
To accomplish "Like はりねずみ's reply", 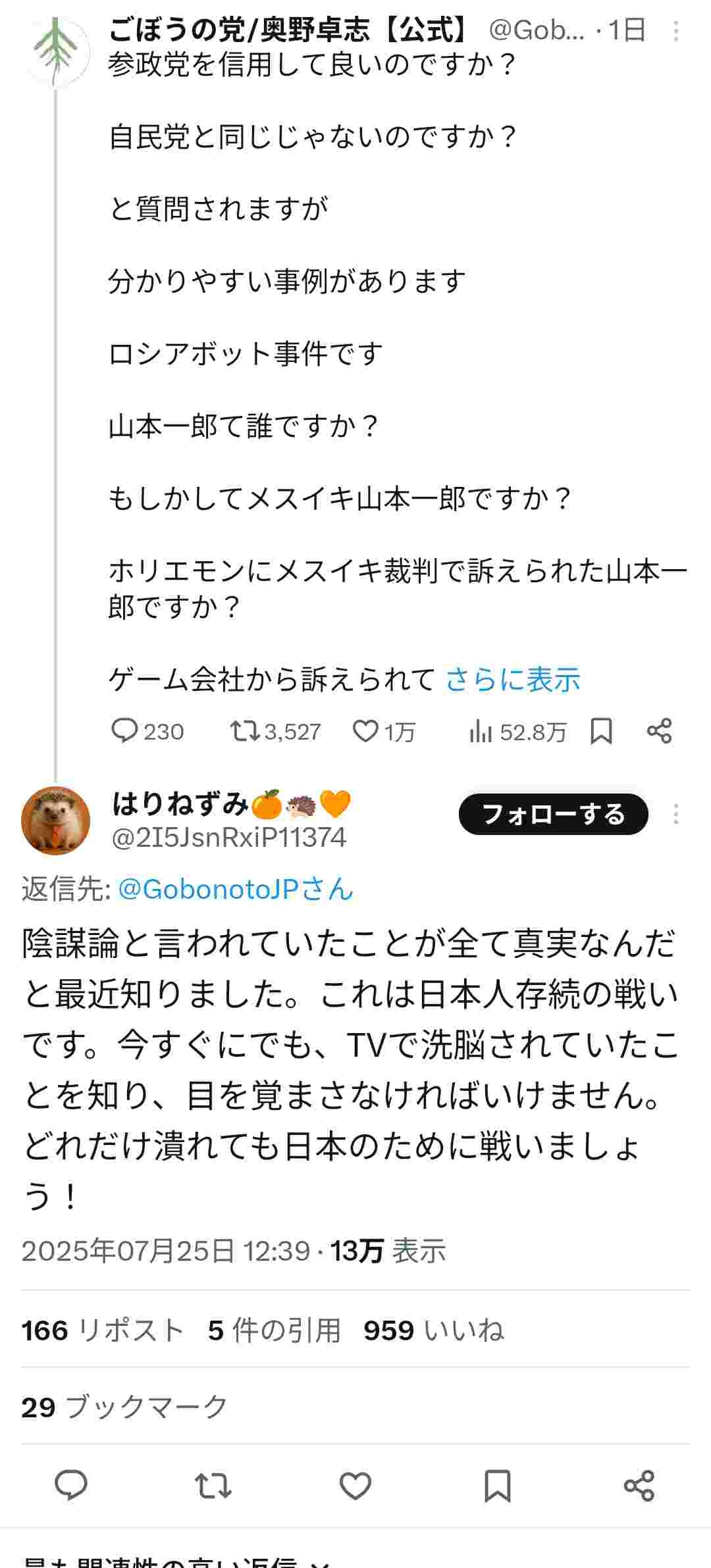I will tap(355, 1486).
